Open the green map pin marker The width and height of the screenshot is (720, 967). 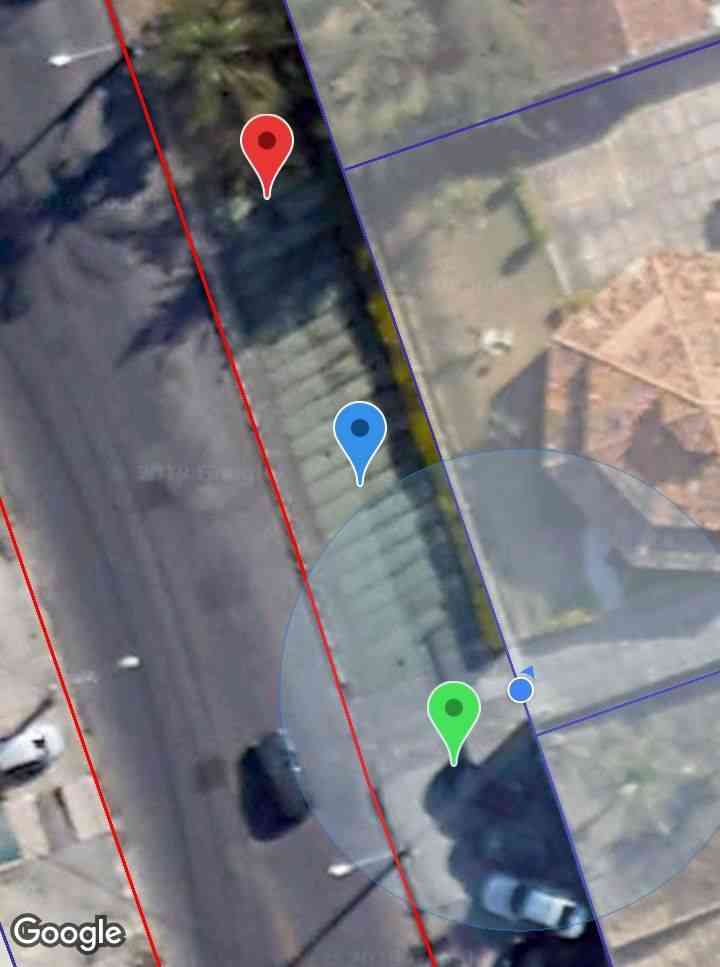[x=454, y=713]
